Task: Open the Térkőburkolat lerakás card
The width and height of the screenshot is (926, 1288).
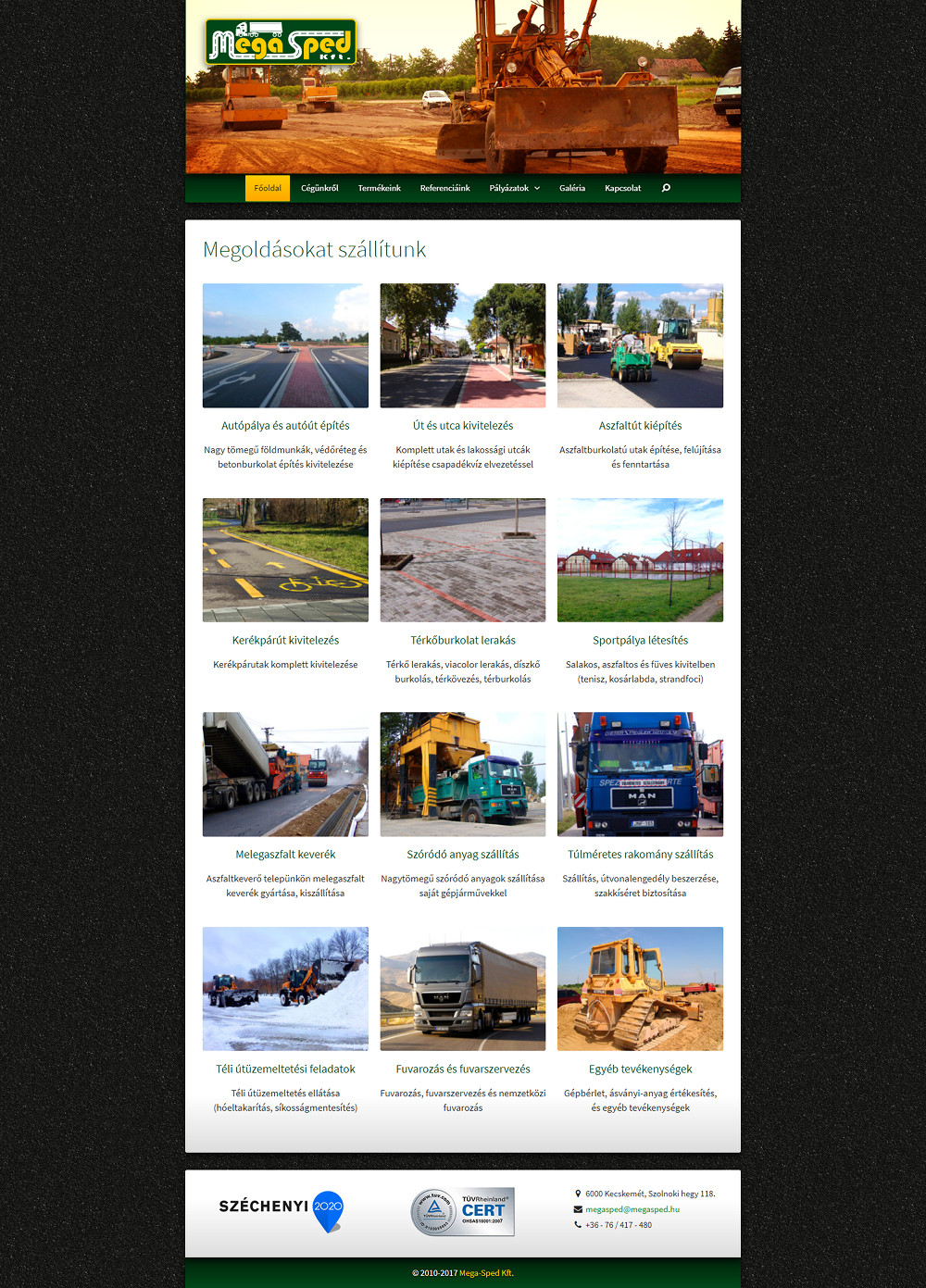Action: (463, 640)
